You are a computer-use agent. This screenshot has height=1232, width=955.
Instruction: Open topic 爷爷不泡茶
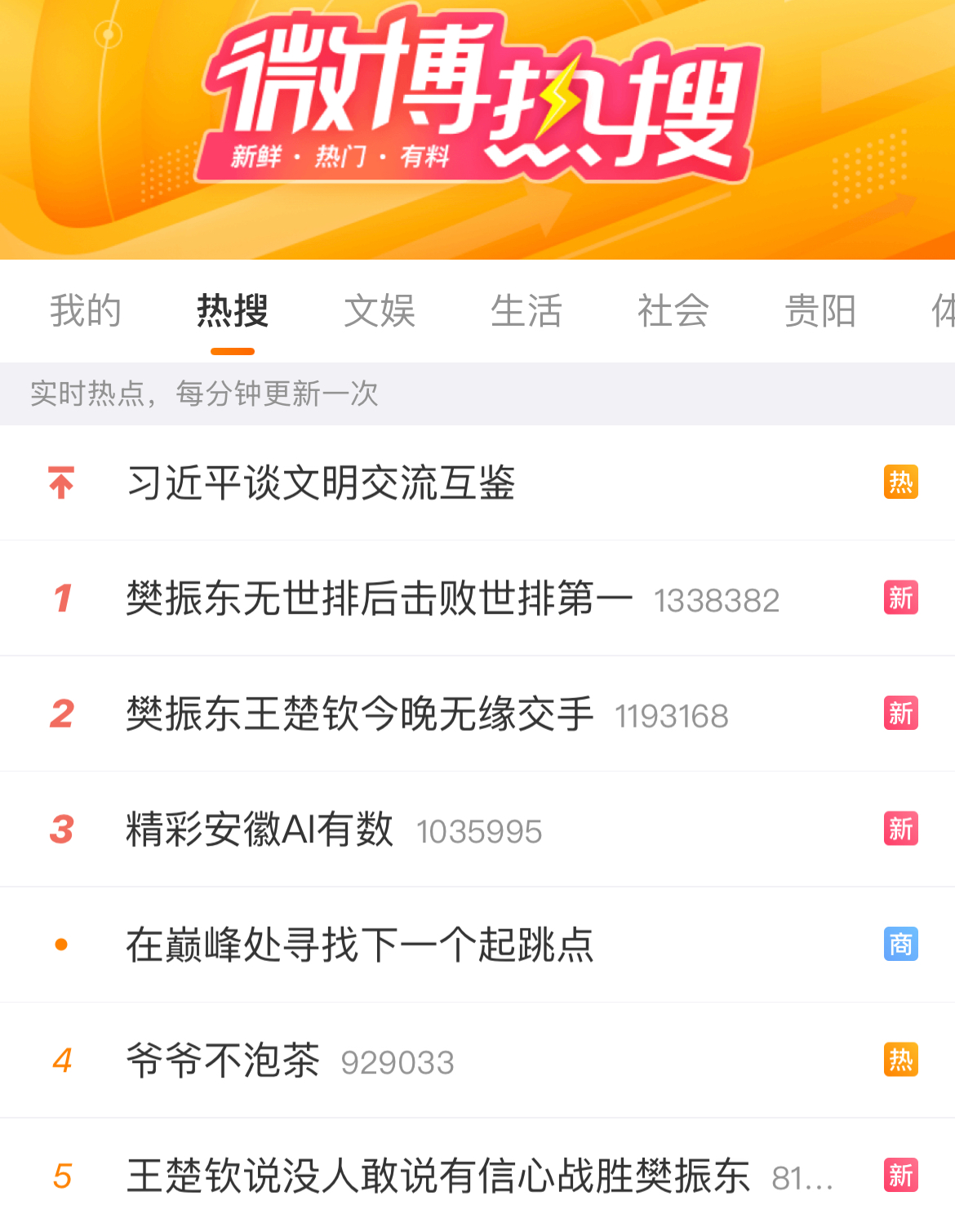(223, 1061)
